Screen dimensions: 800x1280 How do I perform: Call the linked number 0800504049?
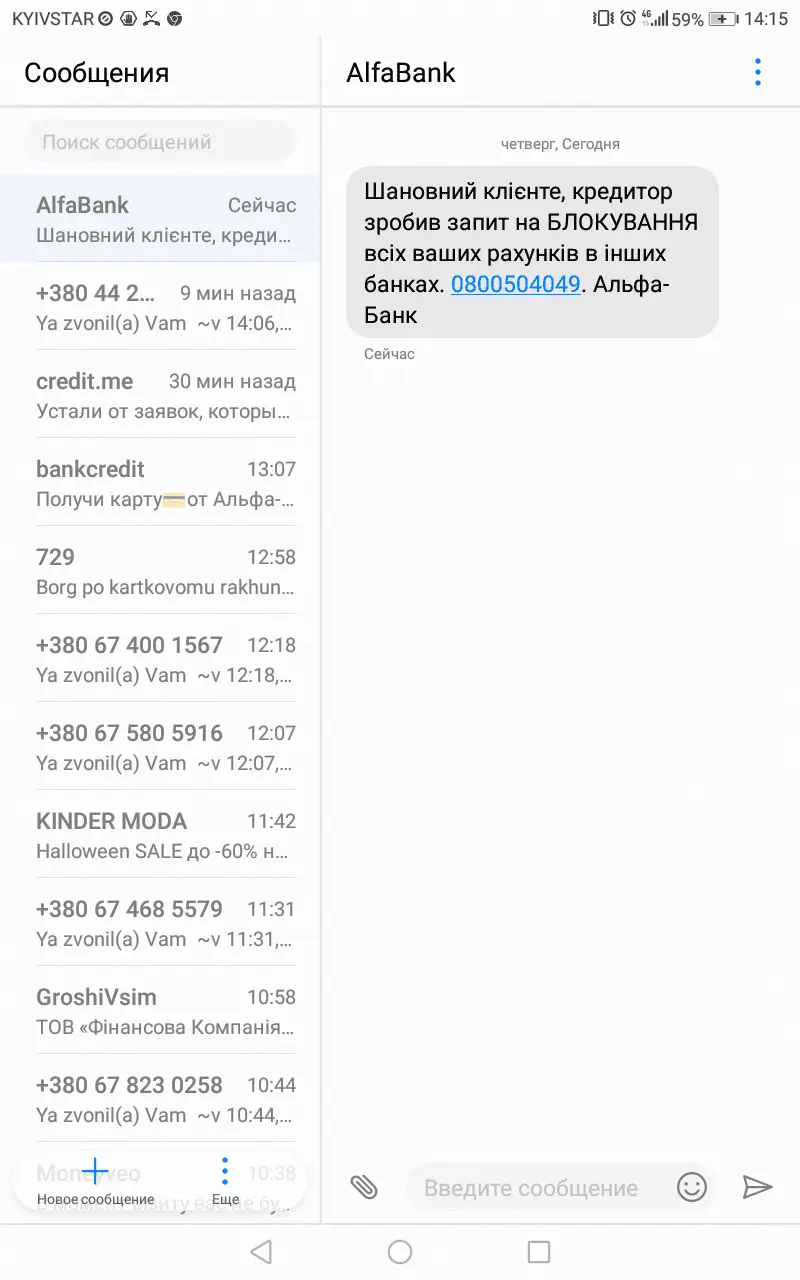515,284
